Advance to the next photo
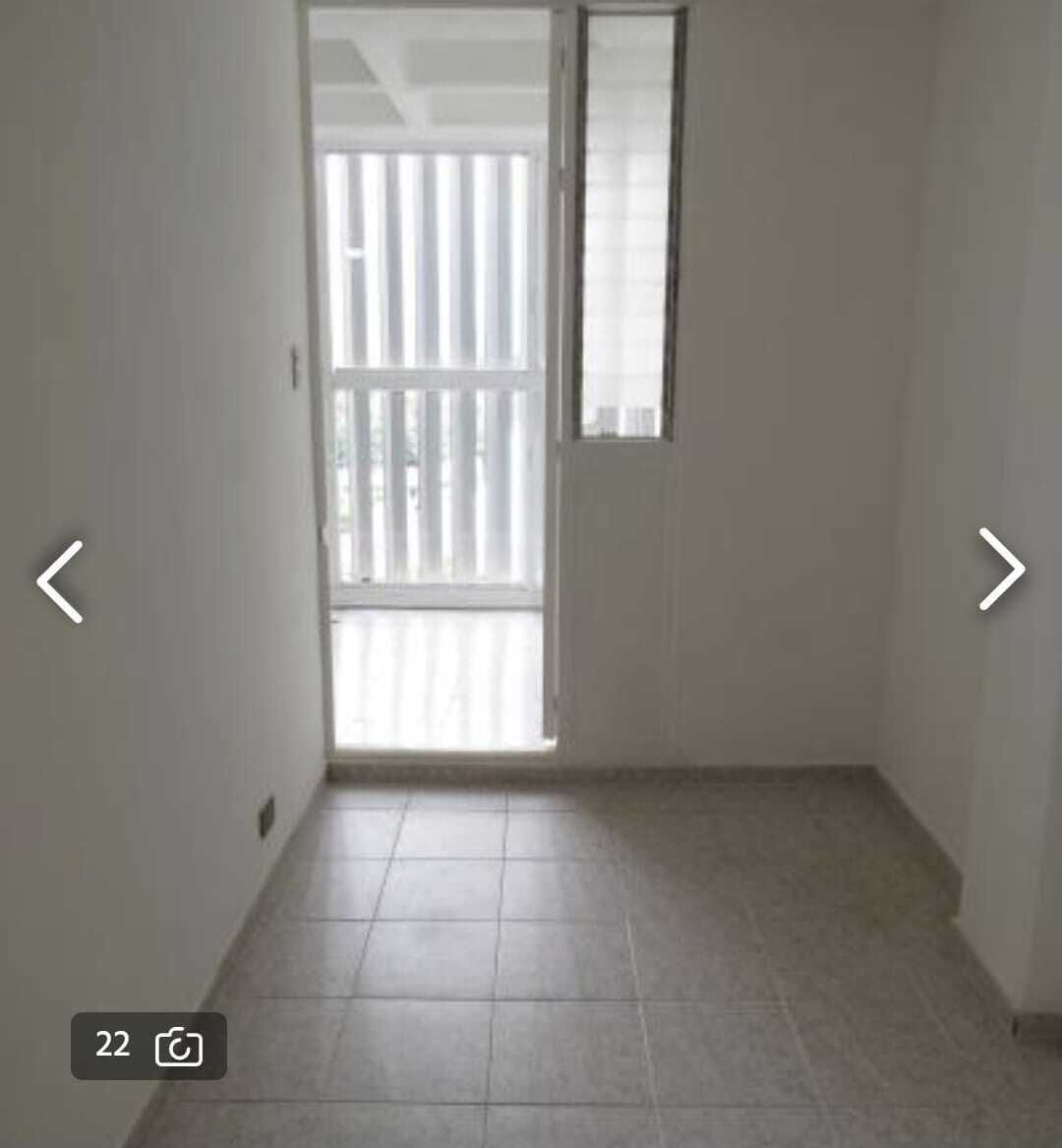Viewport: 1062px width, 1148px height. click(x=1001, y=570)
